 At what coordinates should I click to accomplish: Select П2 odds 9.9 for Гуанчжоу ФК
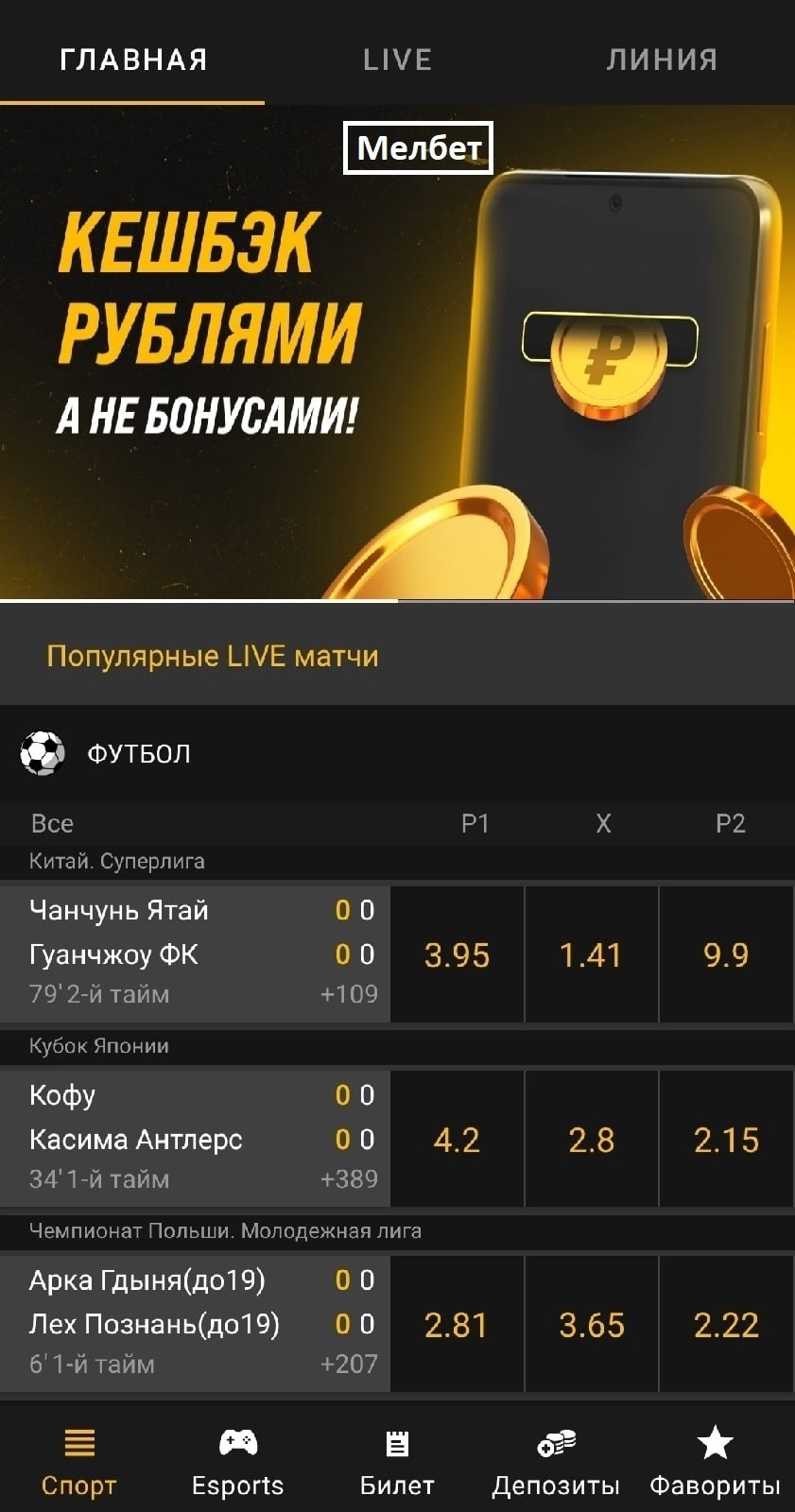tap(726, 954)
